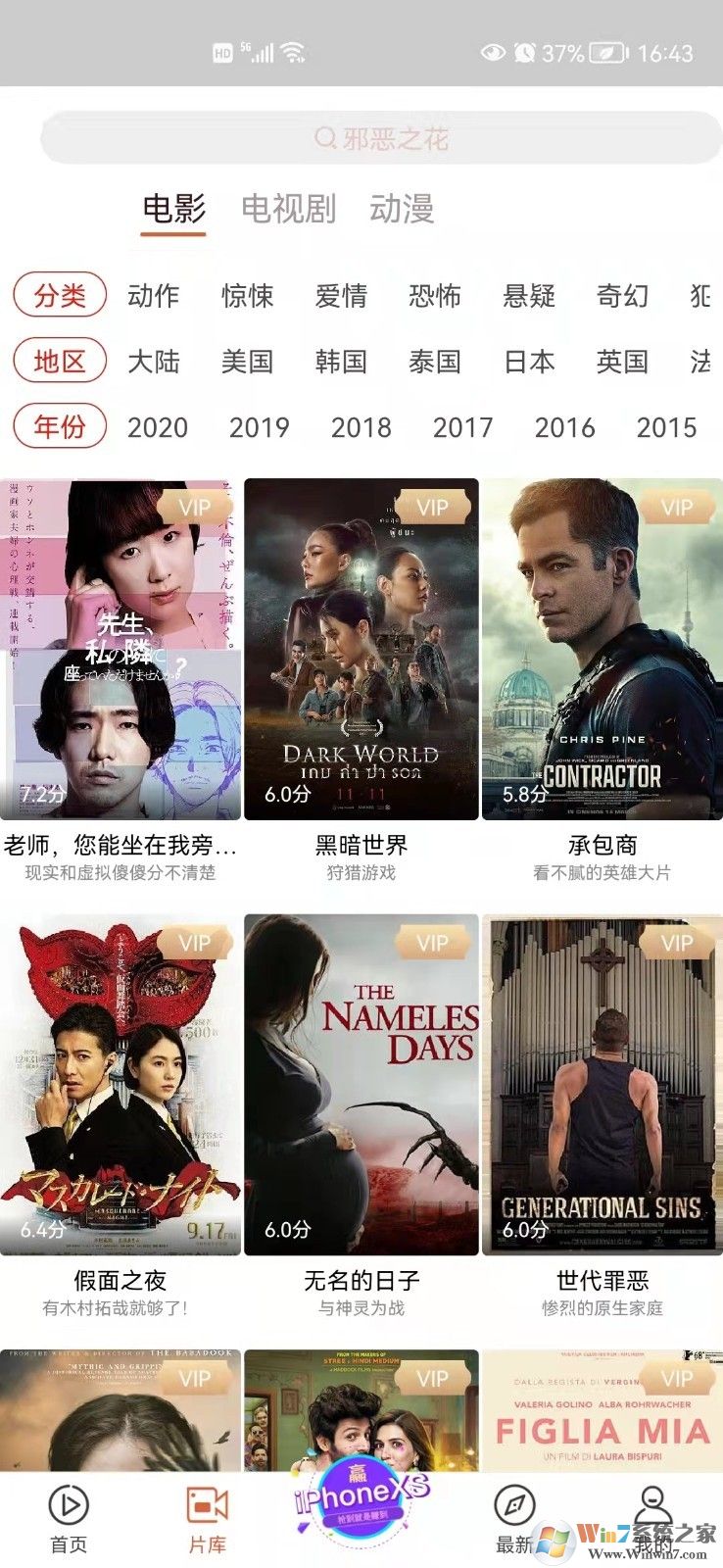Expand the 地区 region selector
Screen dimensions: 723x1568
[x=59, y=361]
